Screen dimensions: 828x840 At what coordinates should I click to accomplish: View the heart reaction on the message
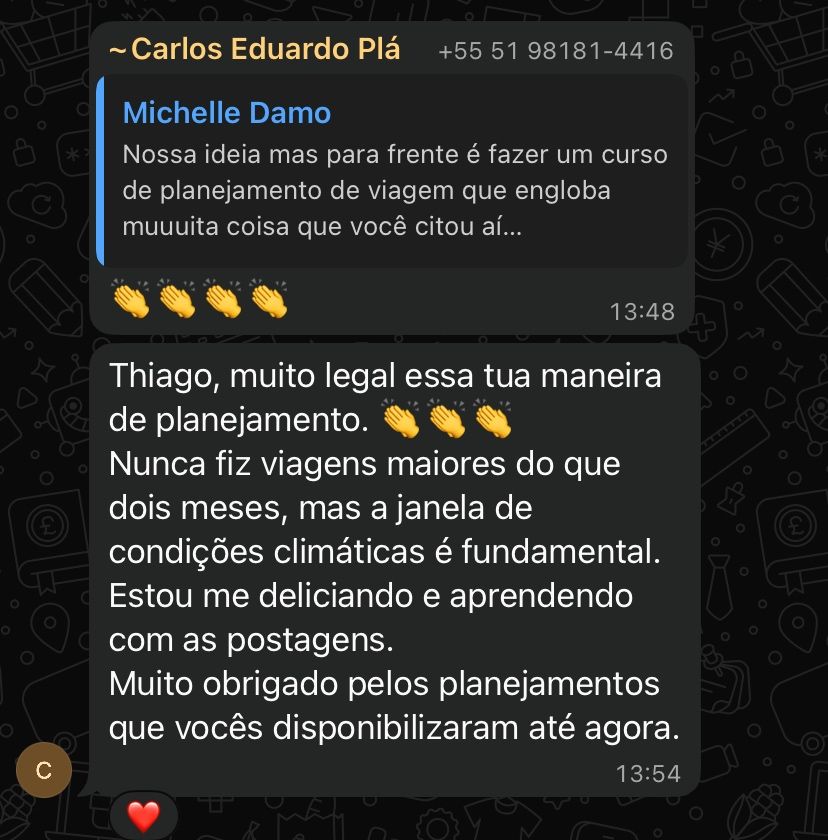coord(143,816)
